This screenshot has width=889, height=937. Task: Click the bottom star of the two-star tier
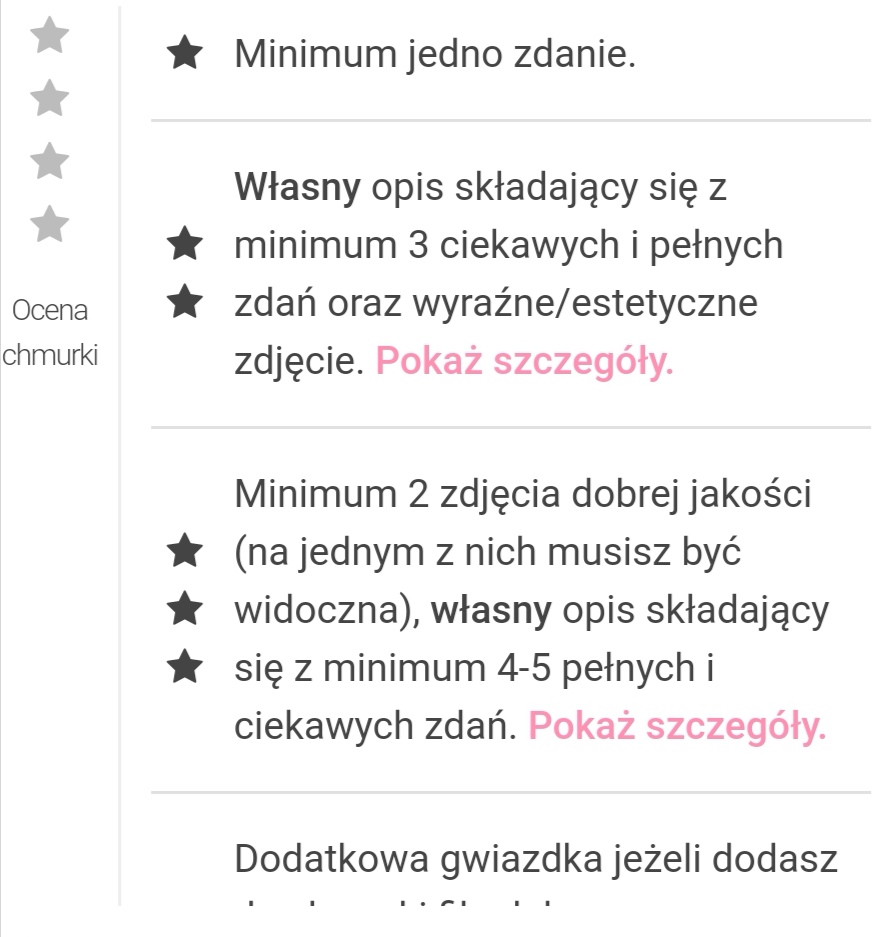point(186,302)
